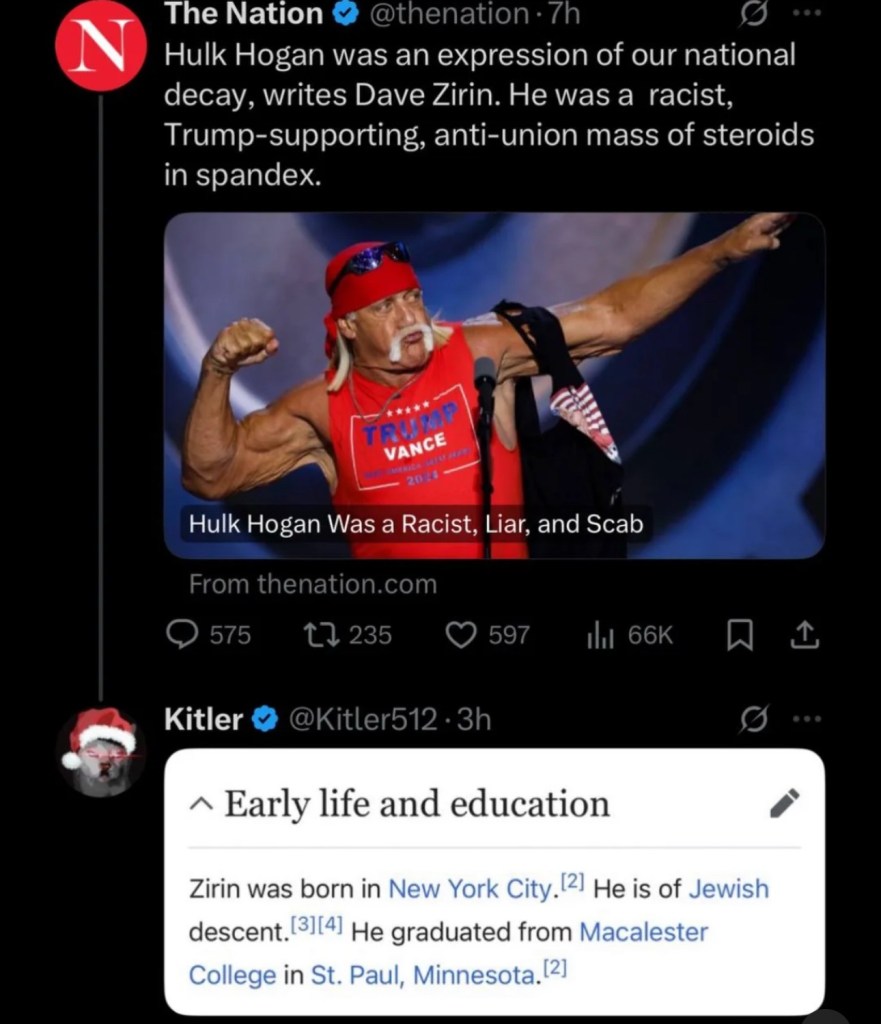Open overflow menu on Kitler's reply

click(x=807, y=719)
